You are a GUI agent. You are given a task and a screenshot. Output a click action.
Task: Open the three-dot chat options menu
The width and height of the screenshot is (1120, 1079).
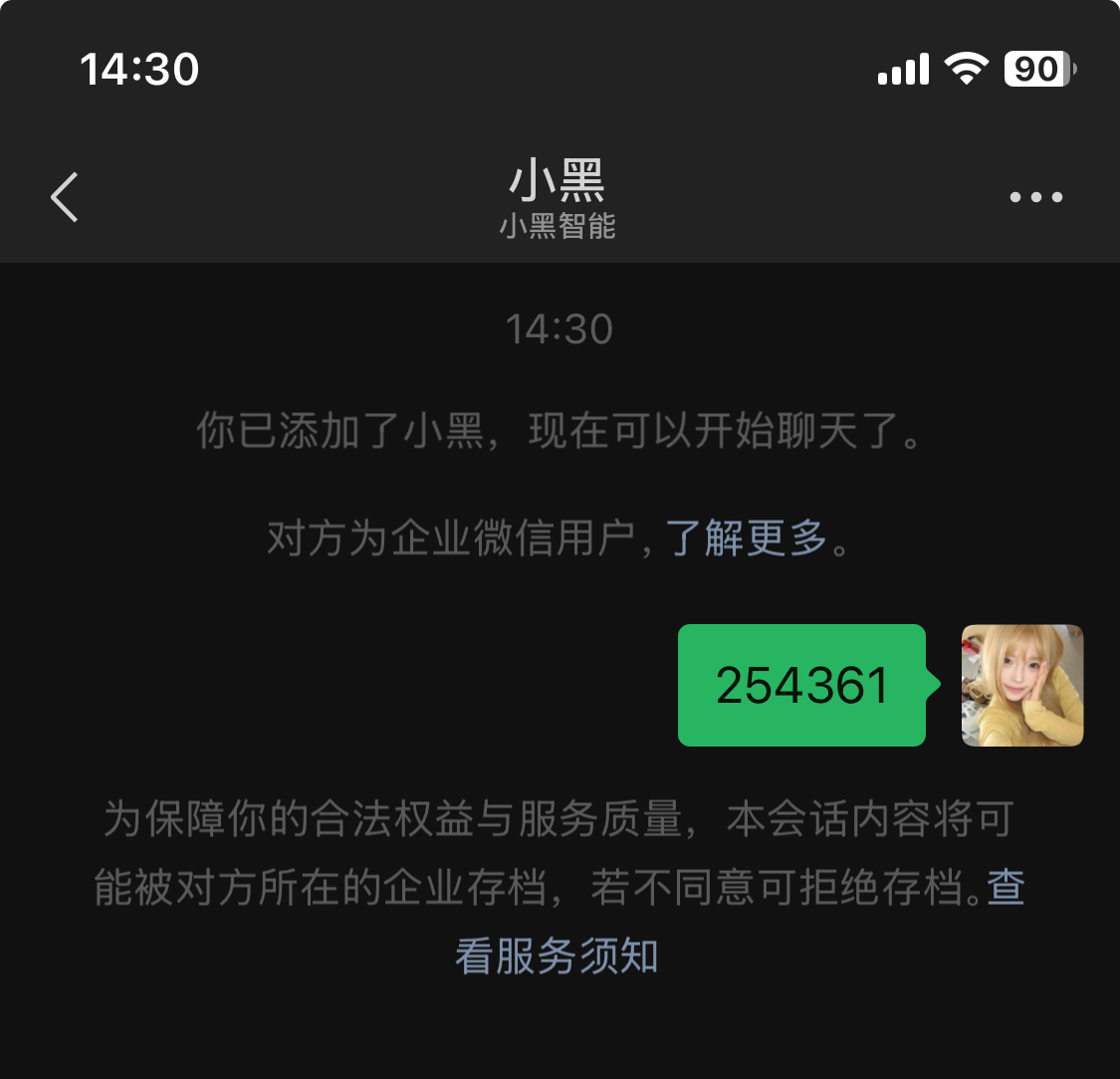point(1035,197)
